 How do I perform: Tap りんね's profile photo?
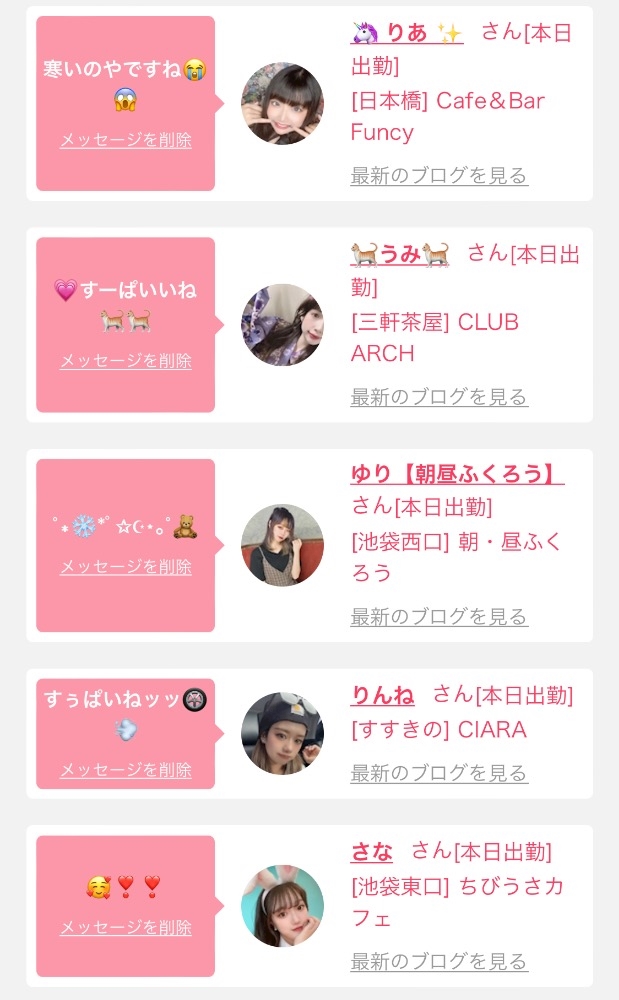pos(282,733)
